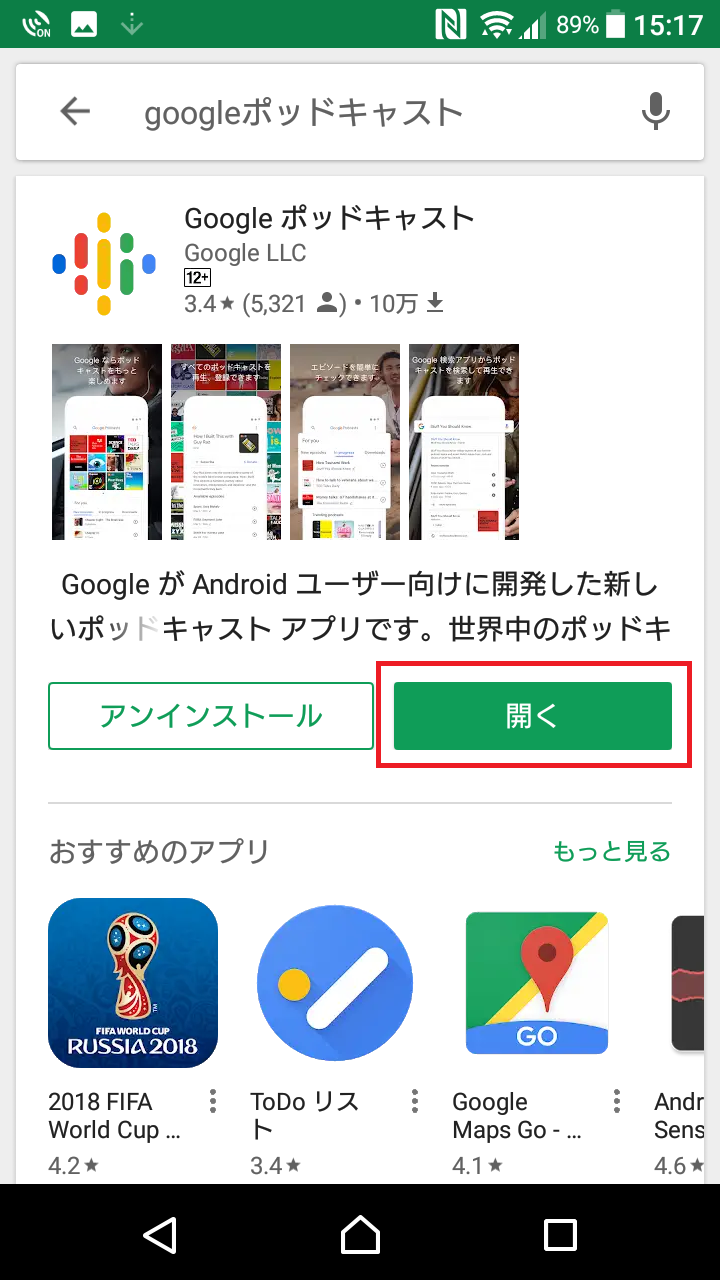Open the Google ポッドキャスト app listing
This screenshot has width=720, height=1280.
point(329,219)
